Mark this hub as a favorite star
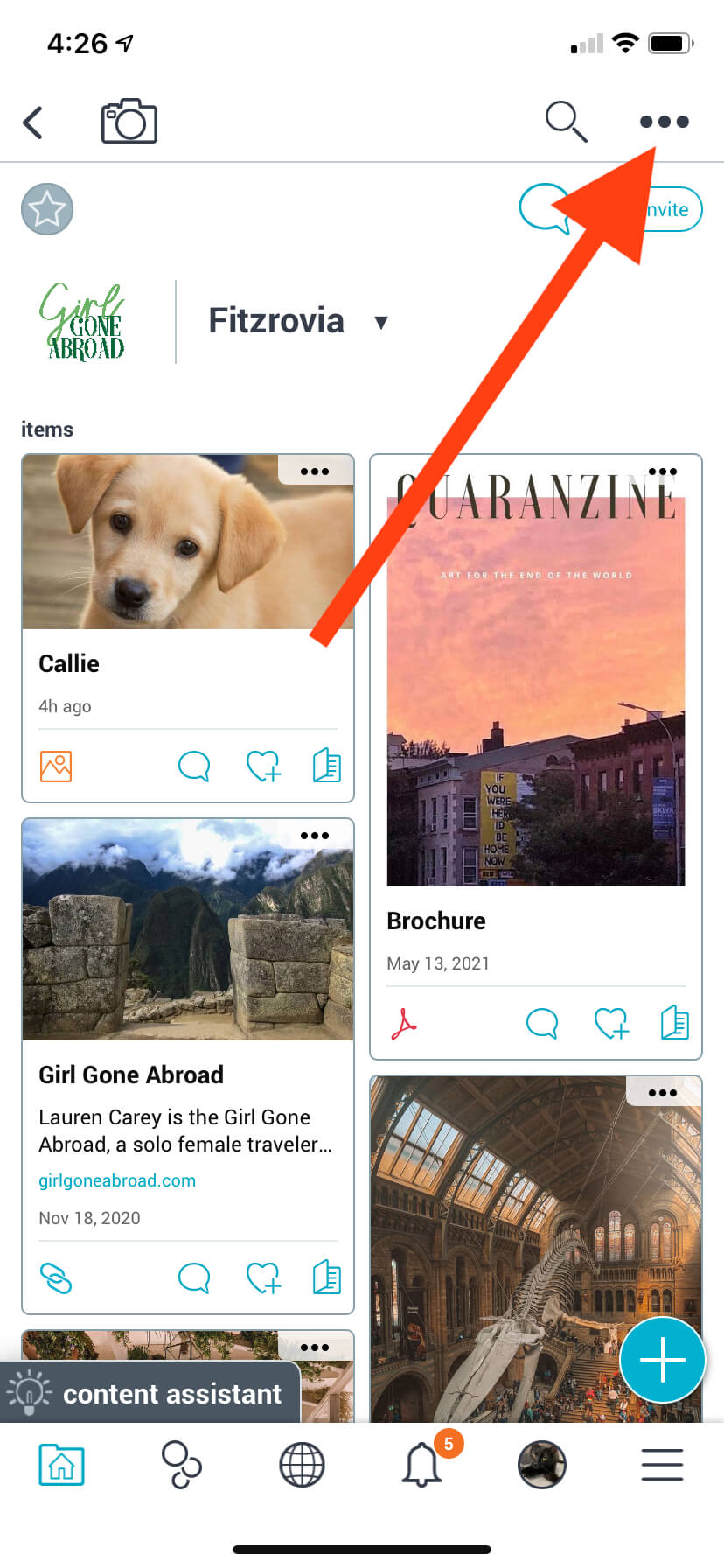 (47, 209)
